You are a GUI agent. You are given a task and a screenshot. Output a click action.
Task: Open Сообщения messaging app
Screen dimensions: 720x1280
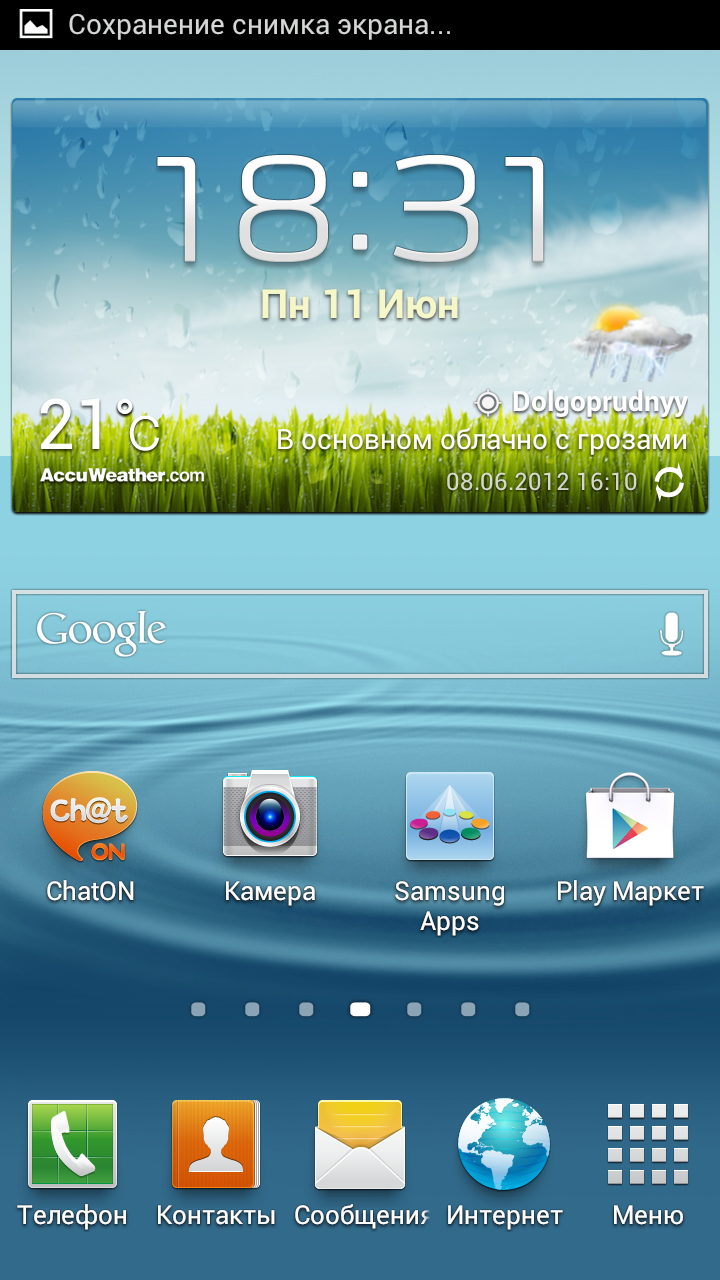[360, 1144]
